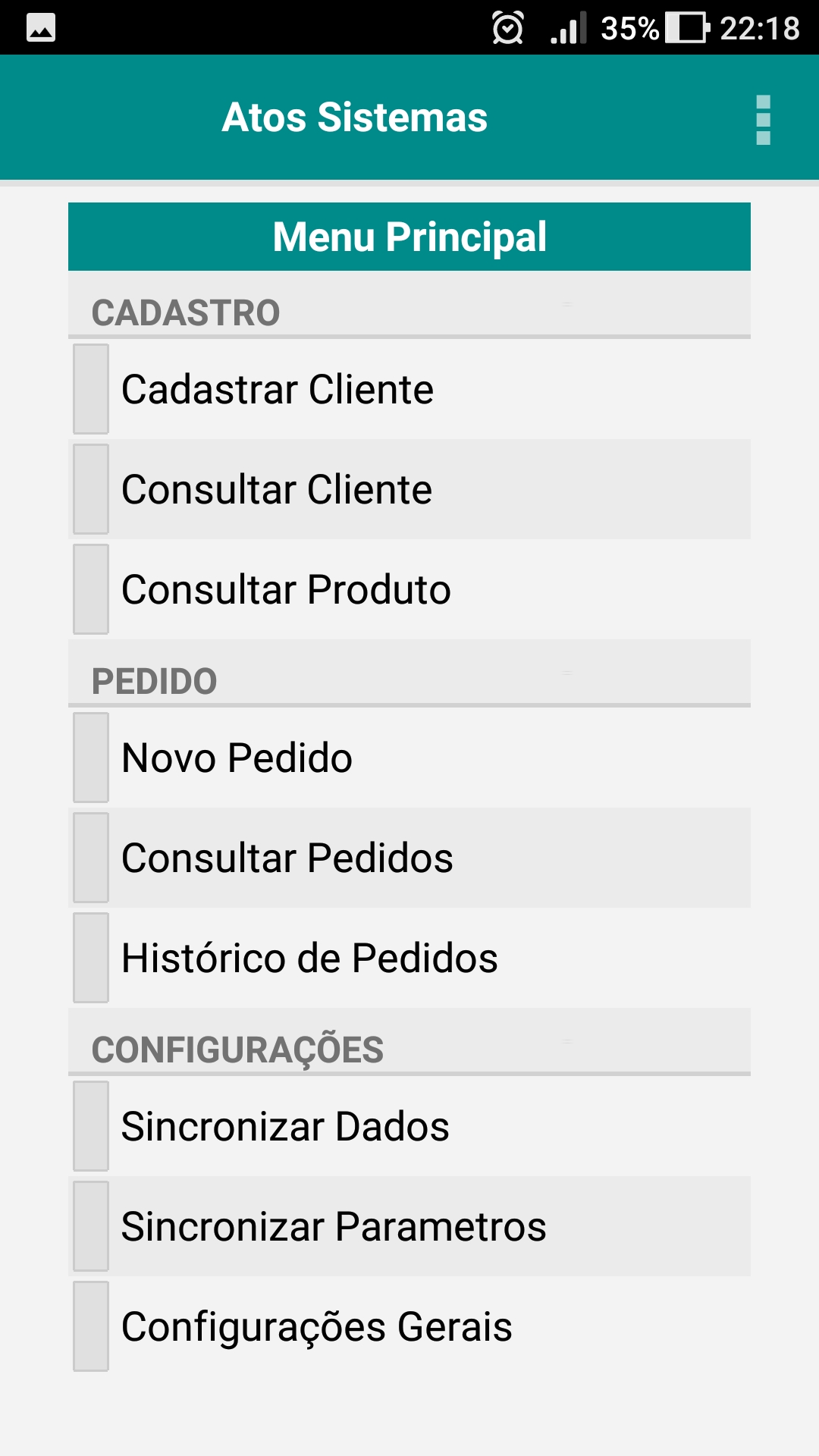819x1456 pixels.
Task: View Histórico de Pedidos
Action: [x=409, y=958]
